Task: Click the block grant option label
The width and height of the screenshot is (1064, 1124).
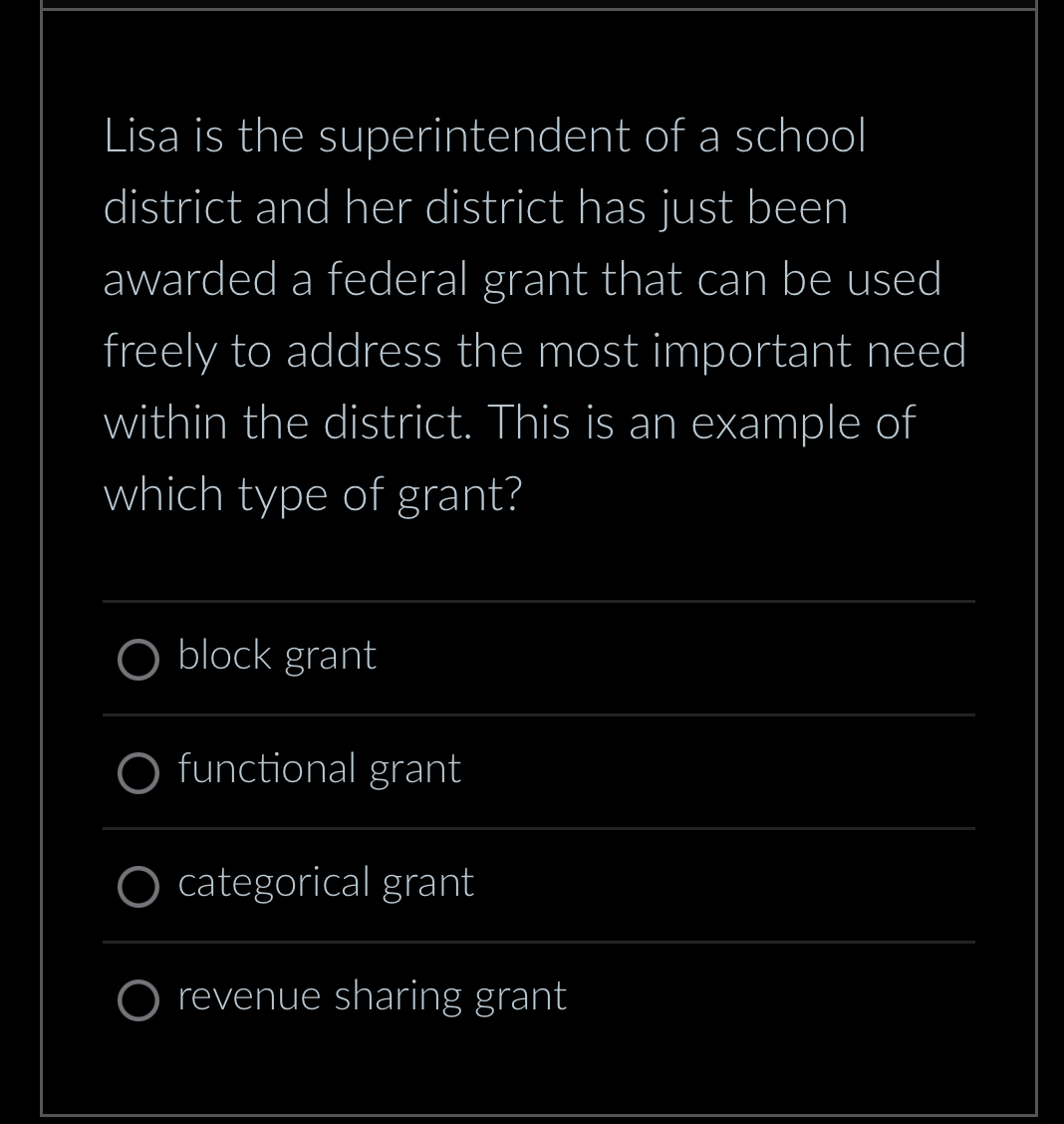Action: 276,656
